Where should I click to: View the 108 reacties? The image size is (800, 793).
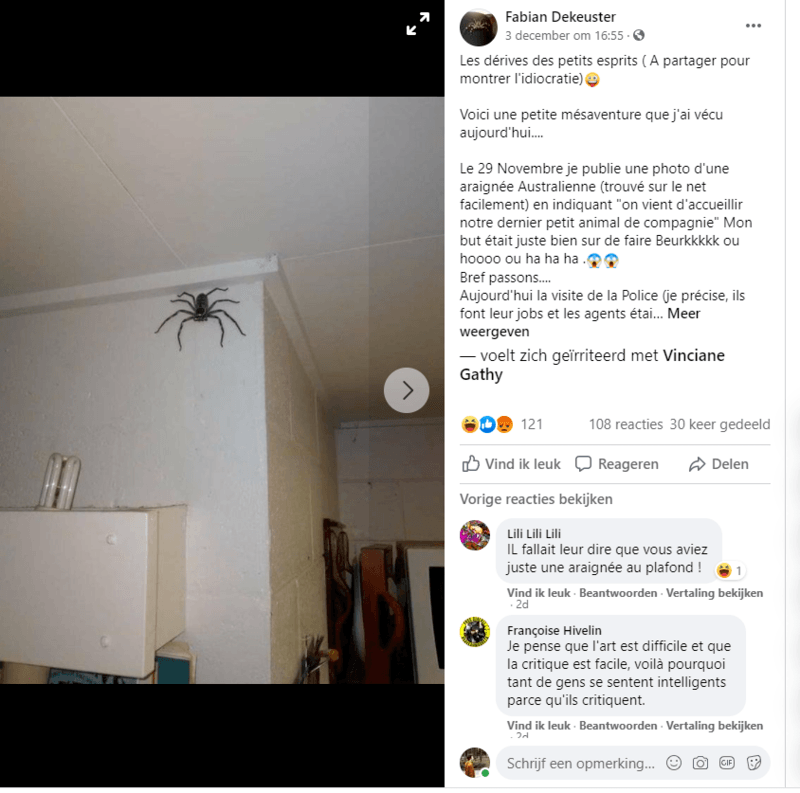625,424
